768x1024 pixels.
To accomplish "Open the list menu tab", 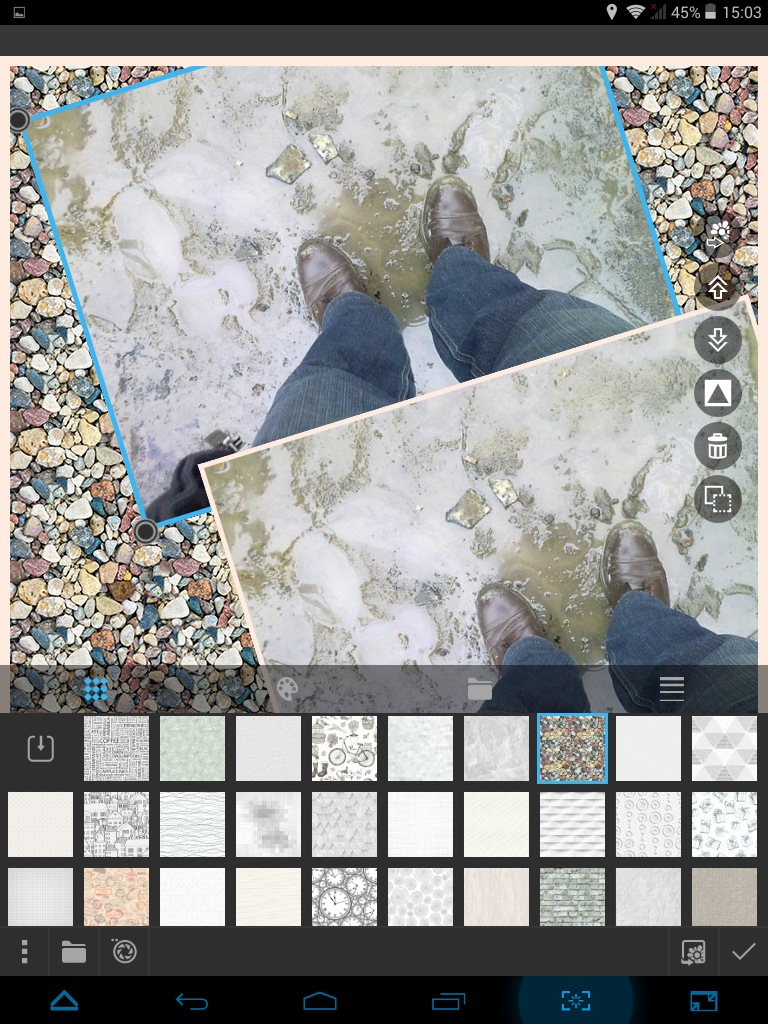I will 672,688.
